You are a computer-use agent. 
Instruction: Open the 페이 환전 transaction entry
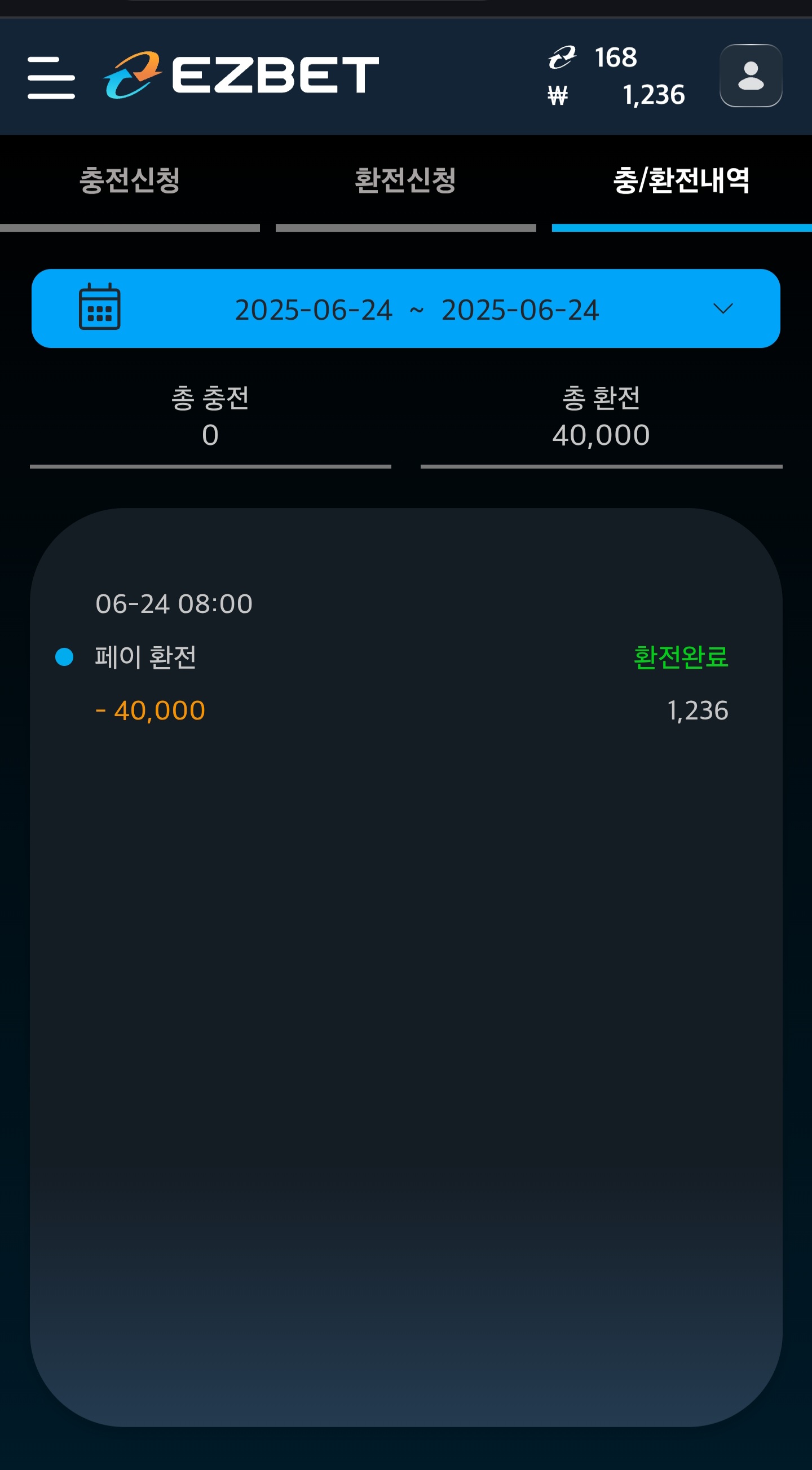405,657
